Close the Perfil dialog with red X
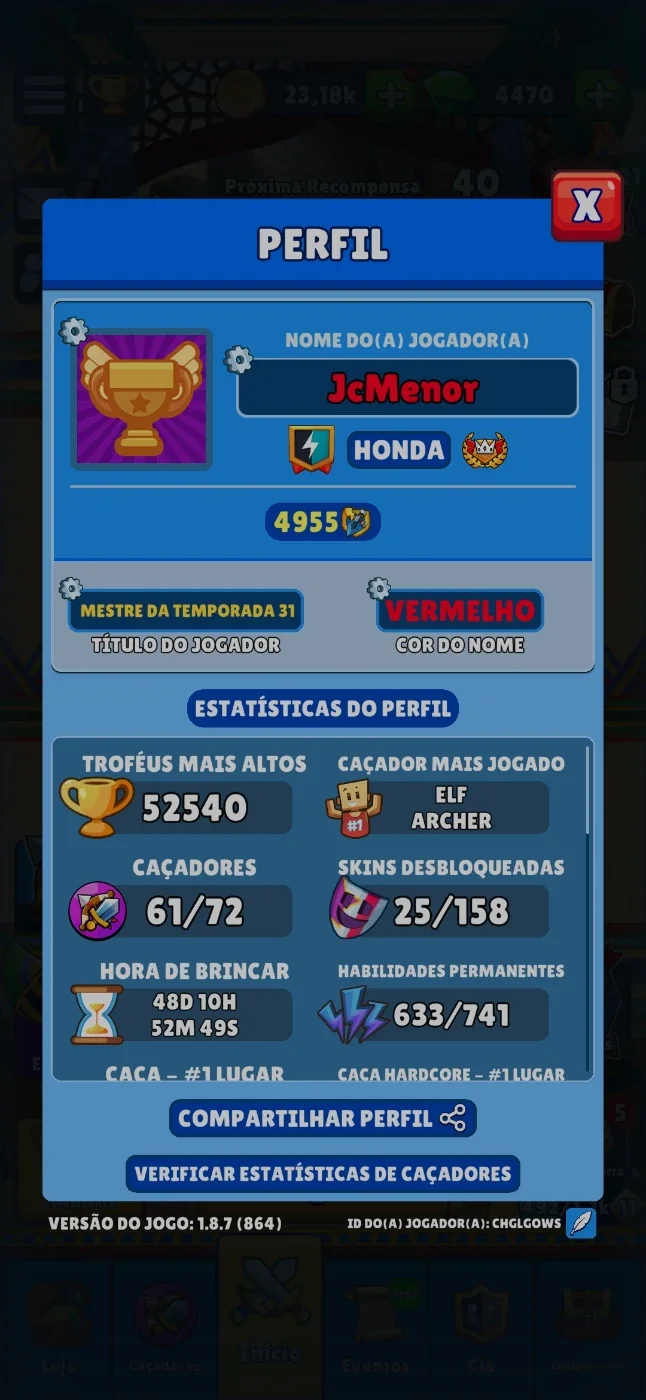Image resolution: width=646 pixels, height=1400 pixels. (x=587, y=206)
